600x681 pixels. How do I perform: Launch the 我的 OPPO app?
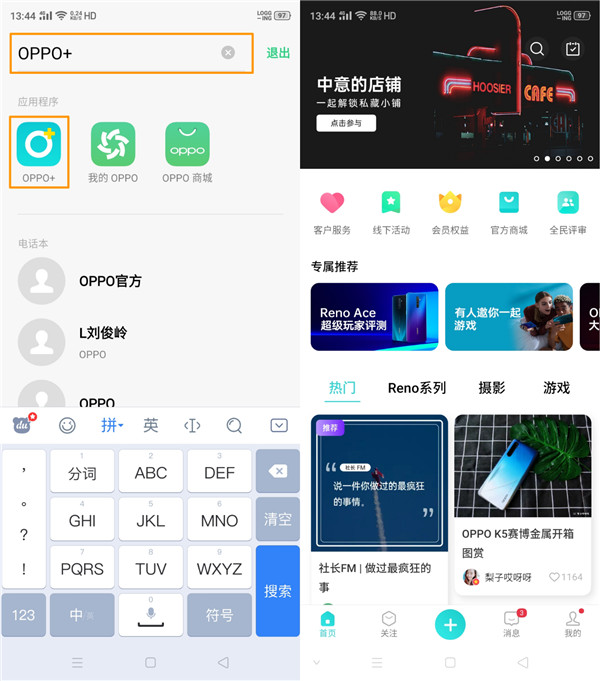click(113, 152)
